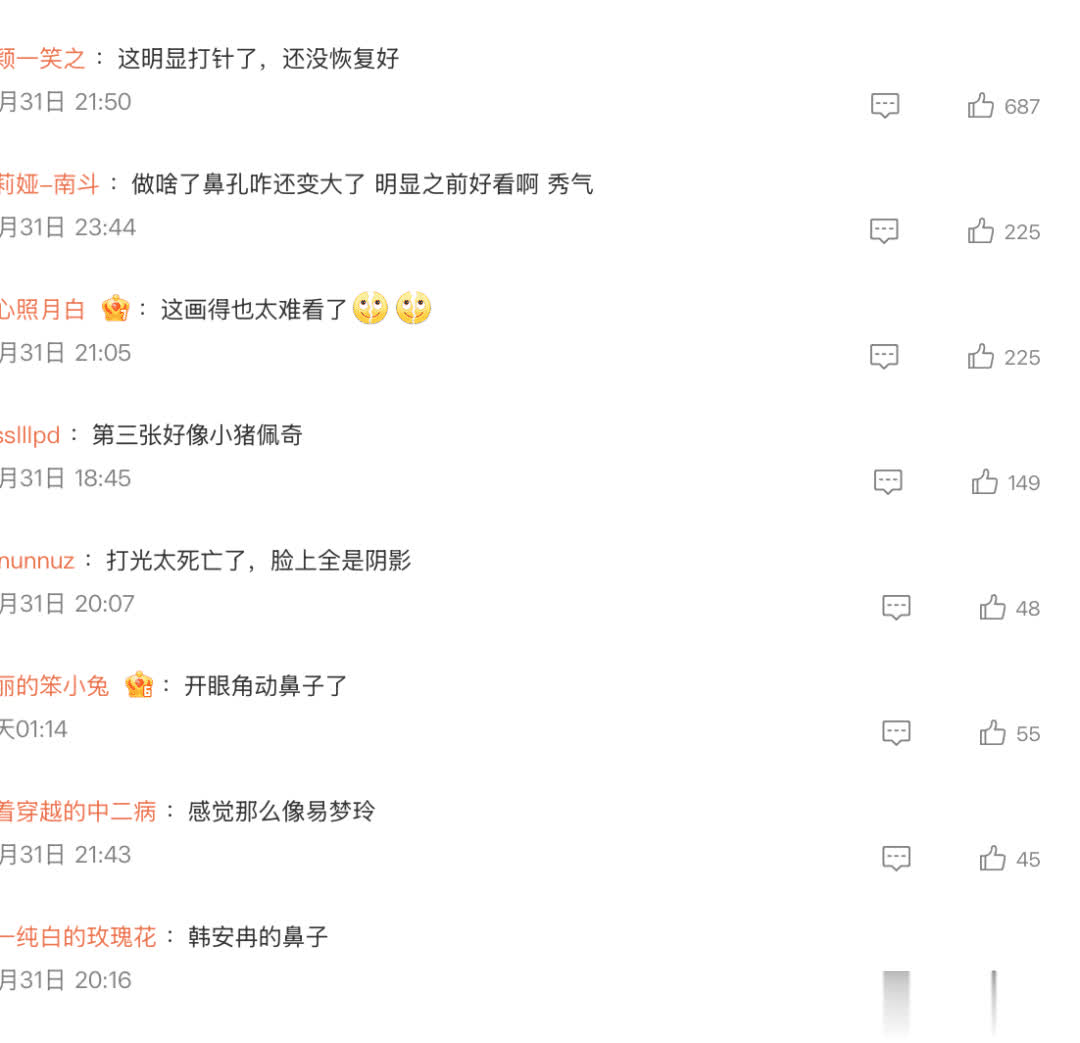The height and width of the screenshot is (1043, 1080).
Task: Like the comment 第三张好像小猪佩奇
Action: tap(985, 483)
